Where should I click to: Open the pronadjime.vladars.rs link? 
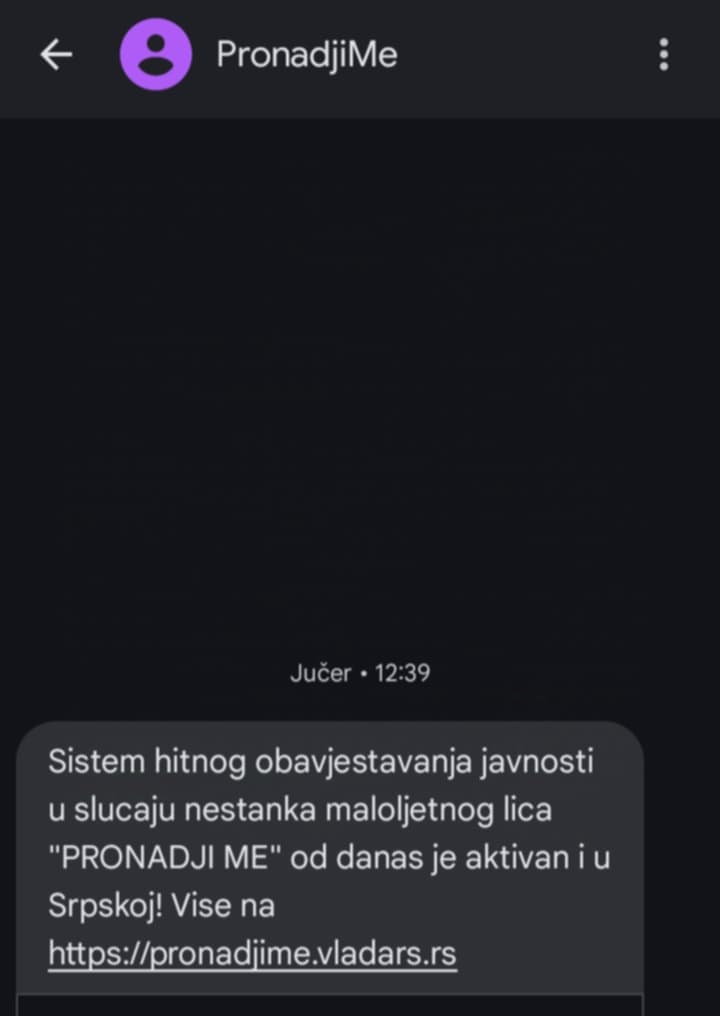[252, 954]
